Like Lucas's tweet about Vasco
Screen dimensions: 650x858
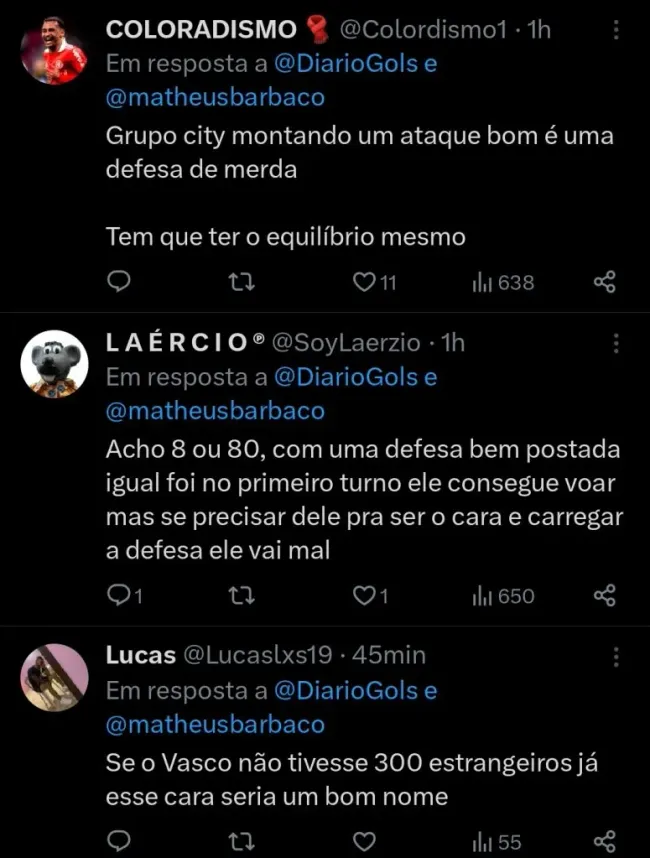click(365, 841)
